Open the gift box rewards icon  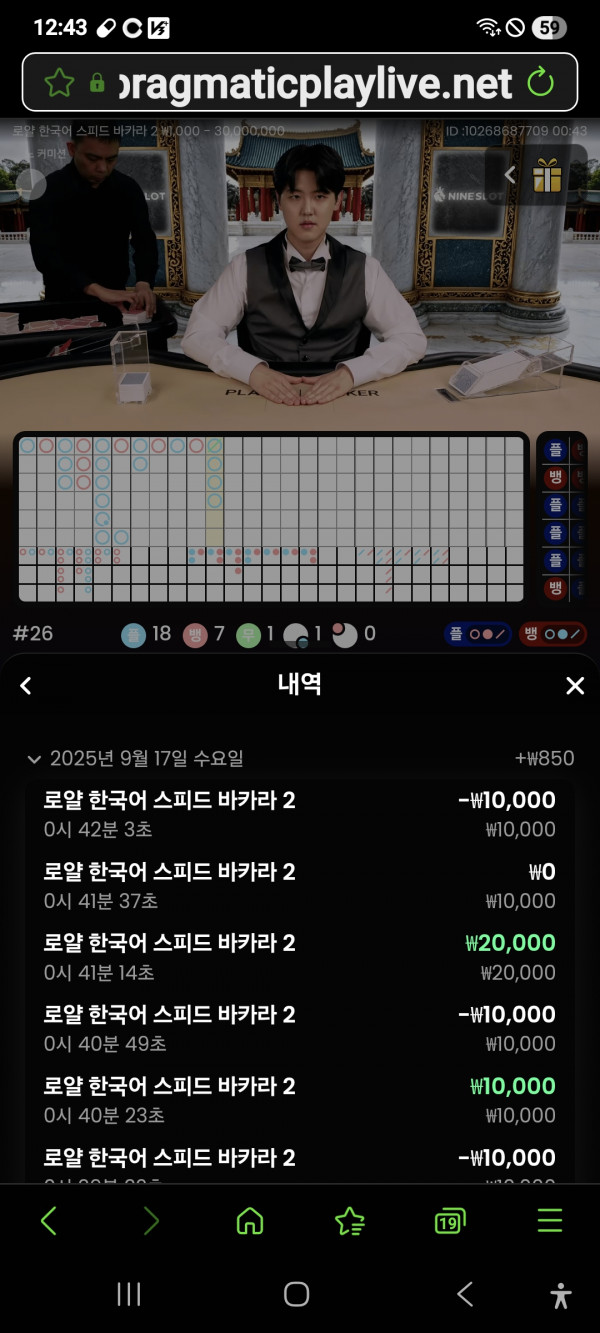coord(547,176)
